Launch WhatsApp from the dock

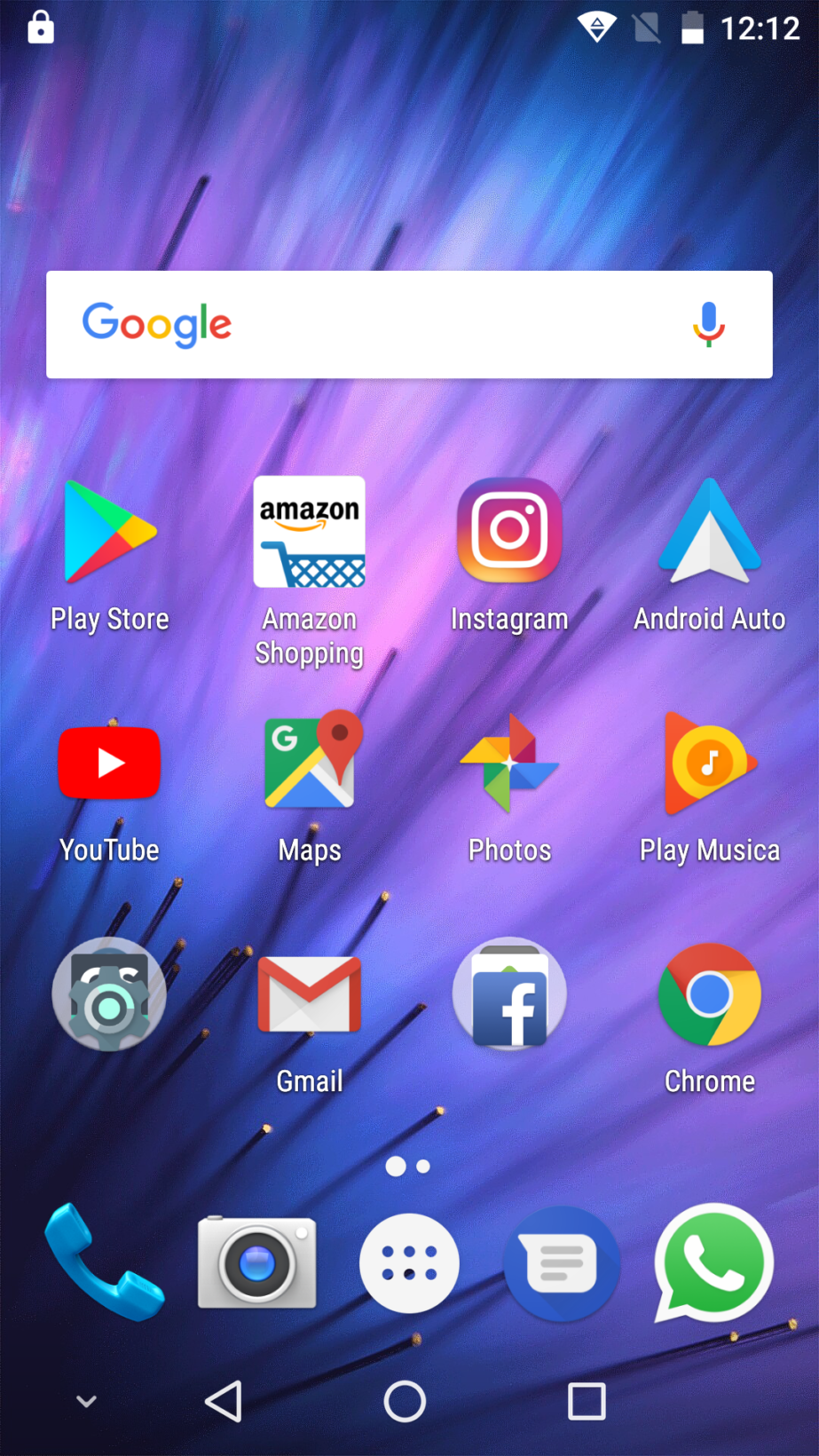[713, 1262]
